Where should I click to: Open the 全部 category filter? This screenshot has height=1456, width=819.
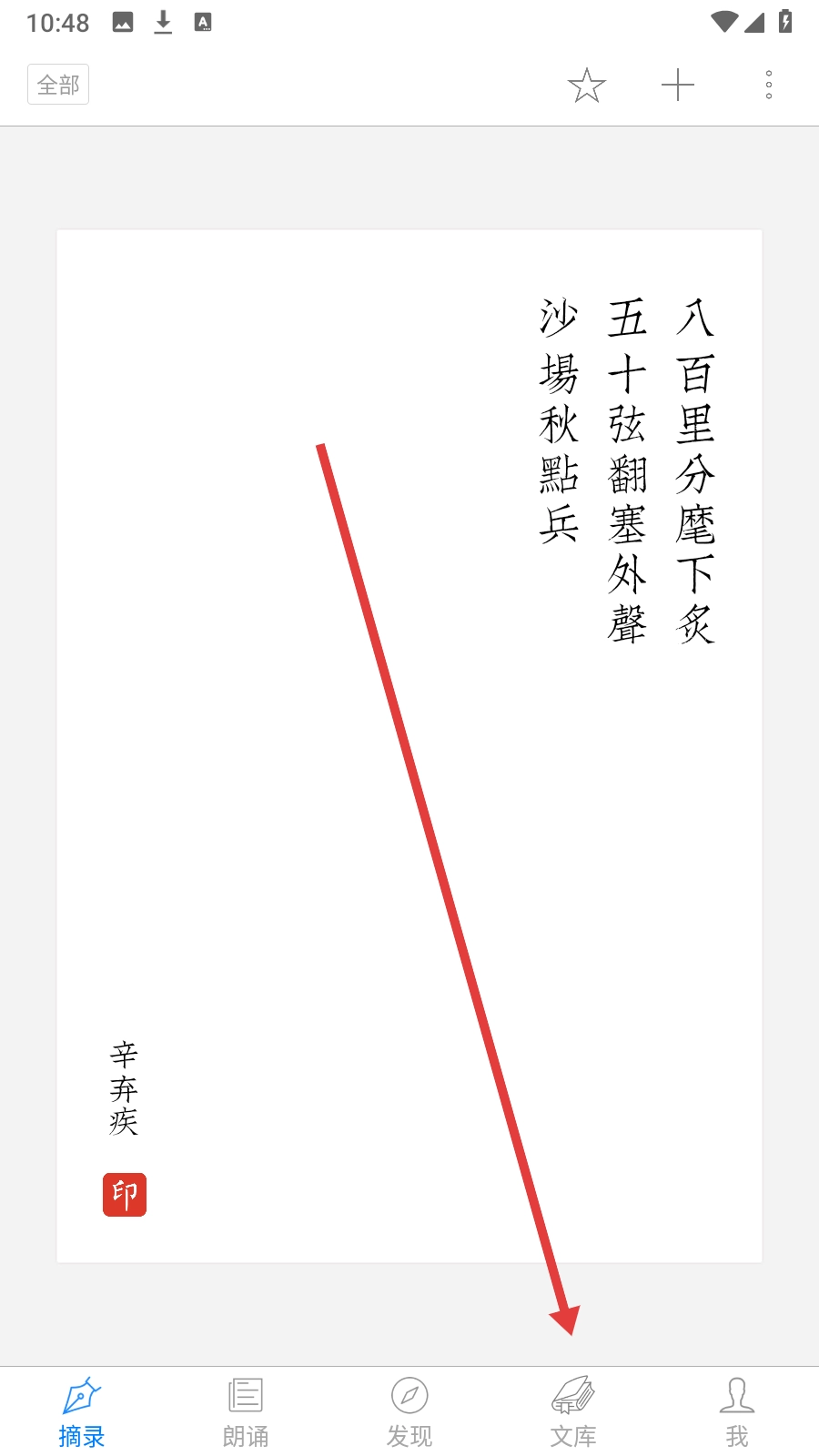point(58,85)
